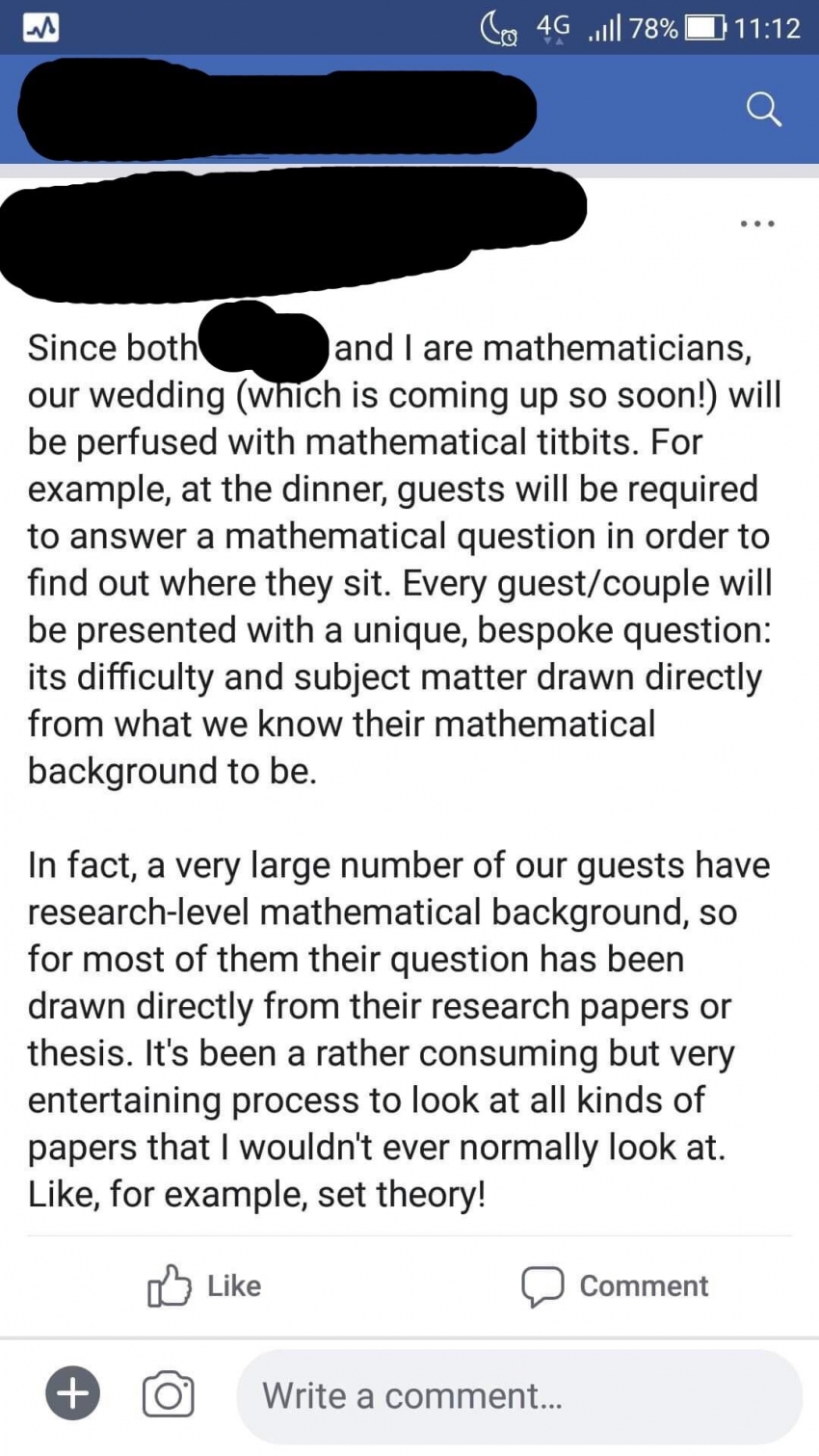This screenshot has width=819, height=1456.
Task: Open the search magnifier icon
Action: point(763,109)
